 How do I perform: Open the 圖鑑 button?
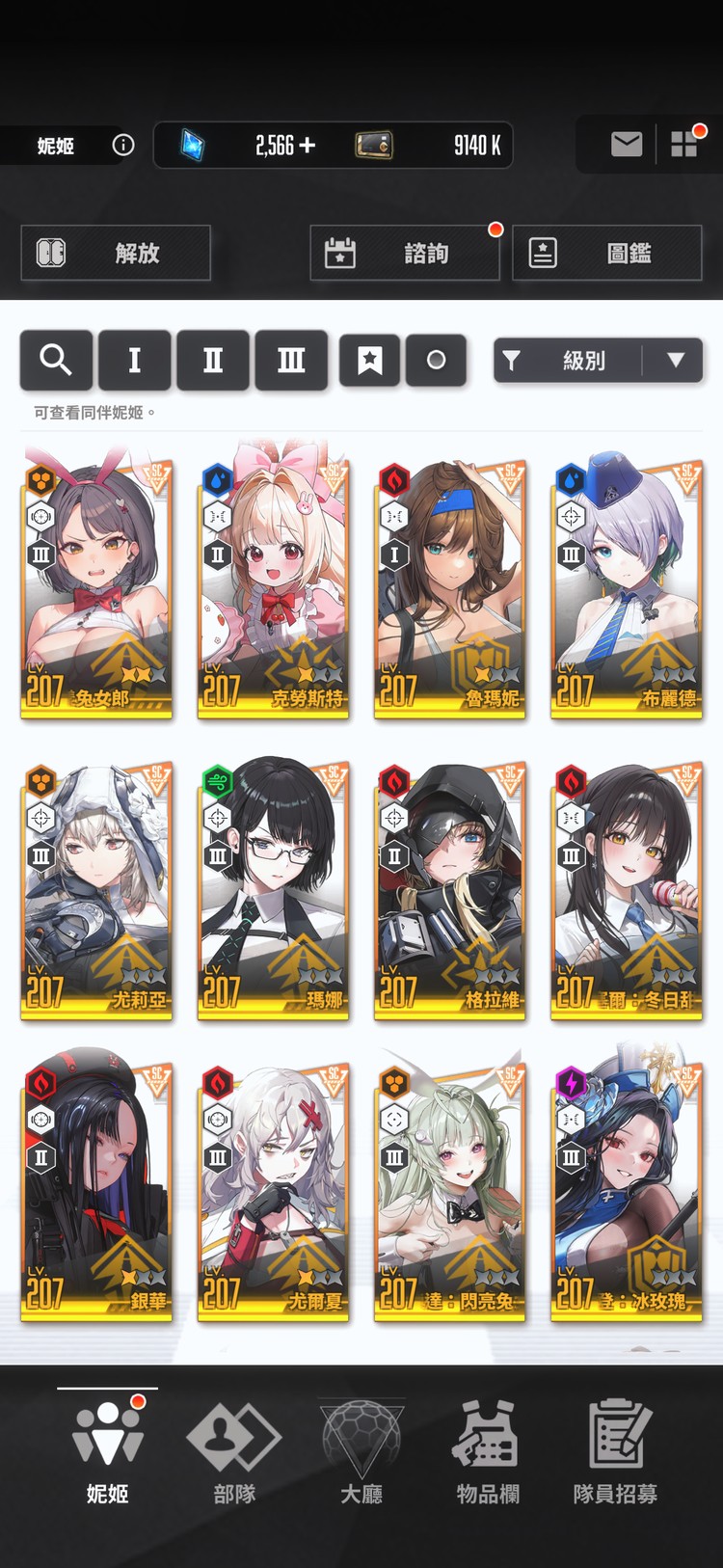607,253
